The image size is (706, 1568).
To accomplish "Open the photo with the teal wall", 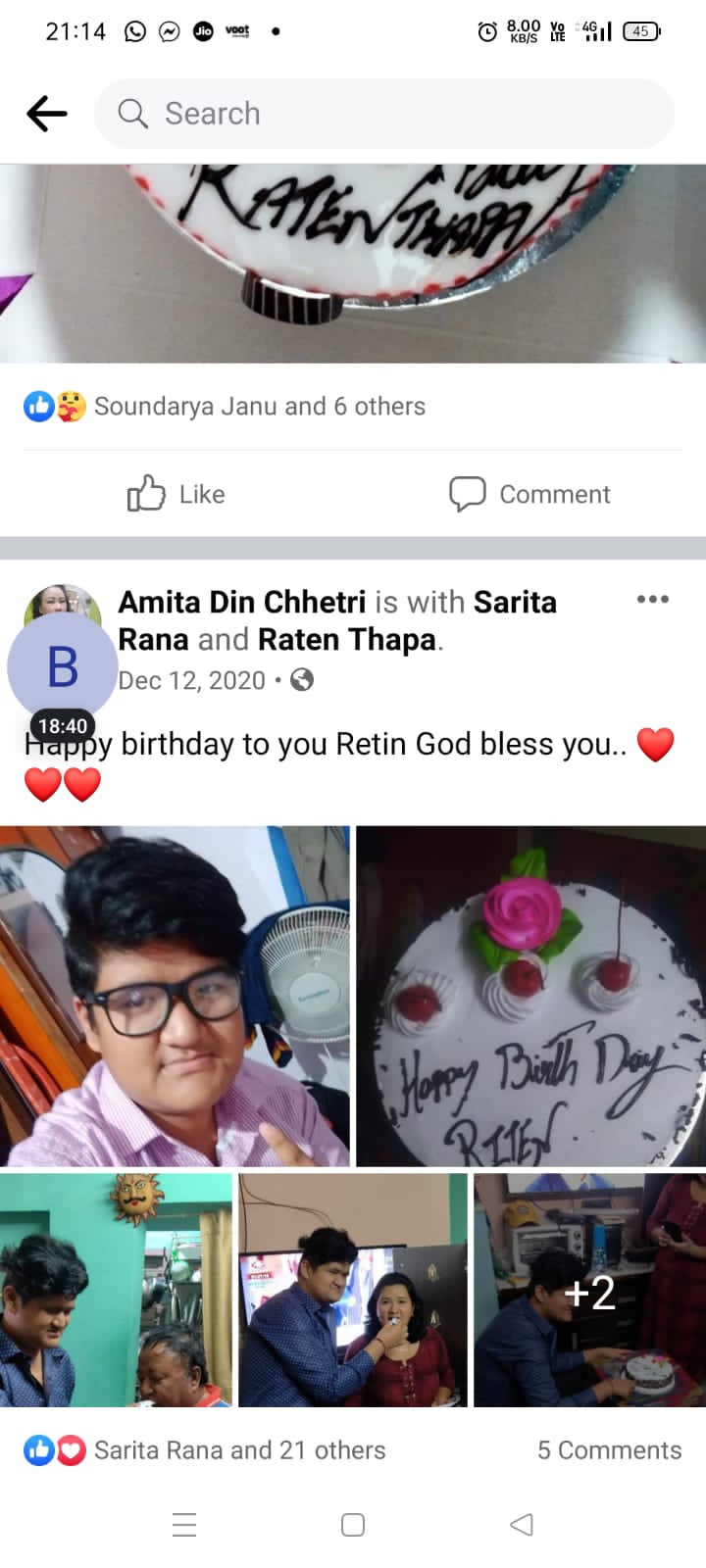I will (116, 1290).
